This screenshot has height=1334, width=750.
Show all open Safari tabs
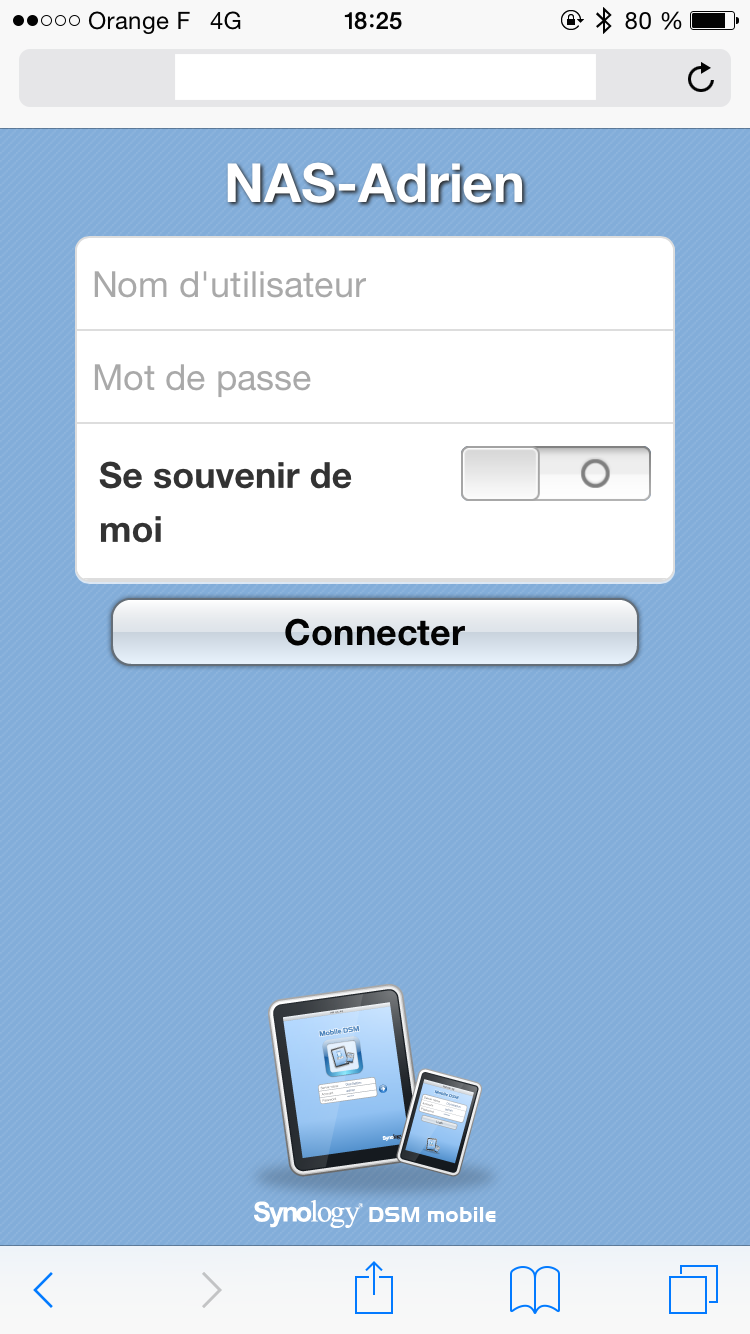click(693, 1289)
